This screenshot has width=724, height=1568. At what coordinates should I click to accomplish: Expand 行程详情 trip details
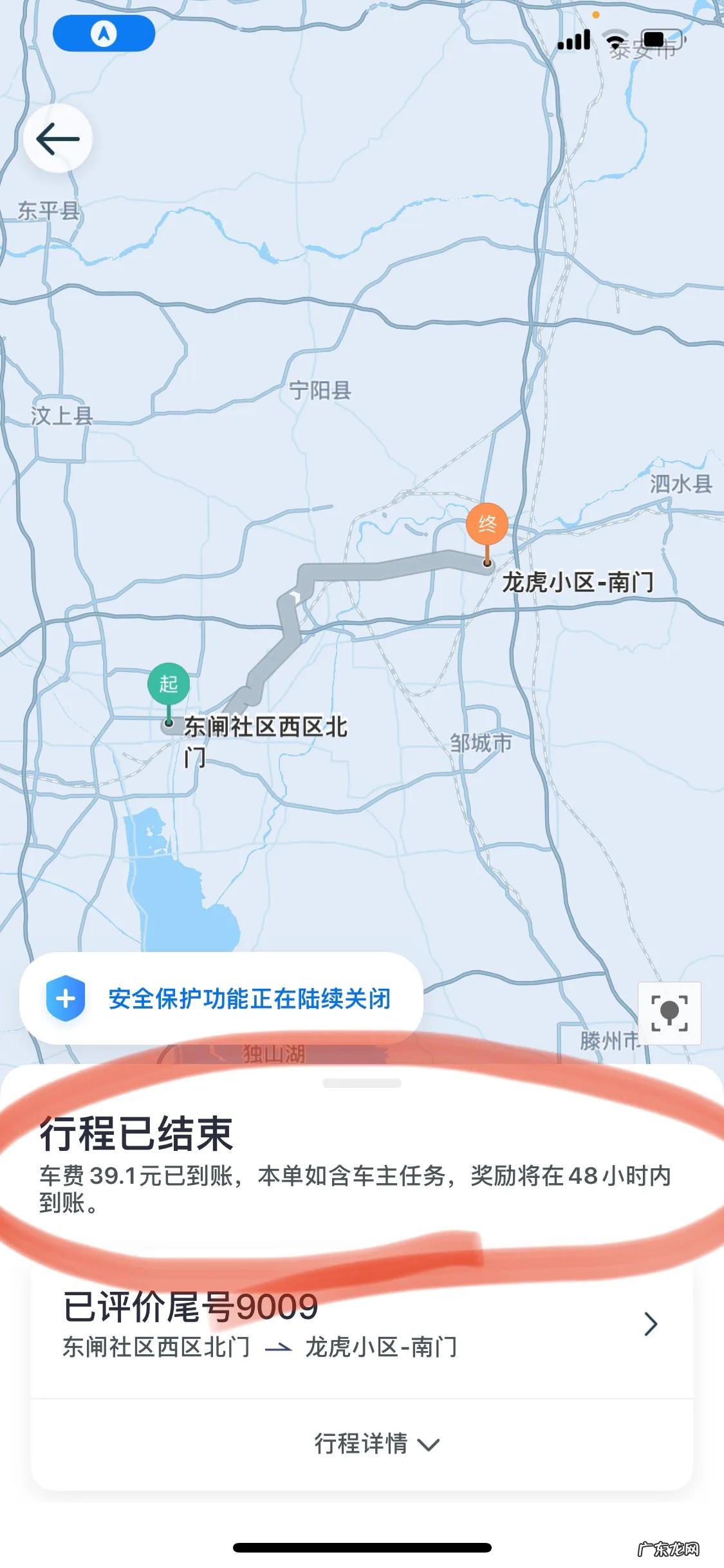tap(376, 1443)
